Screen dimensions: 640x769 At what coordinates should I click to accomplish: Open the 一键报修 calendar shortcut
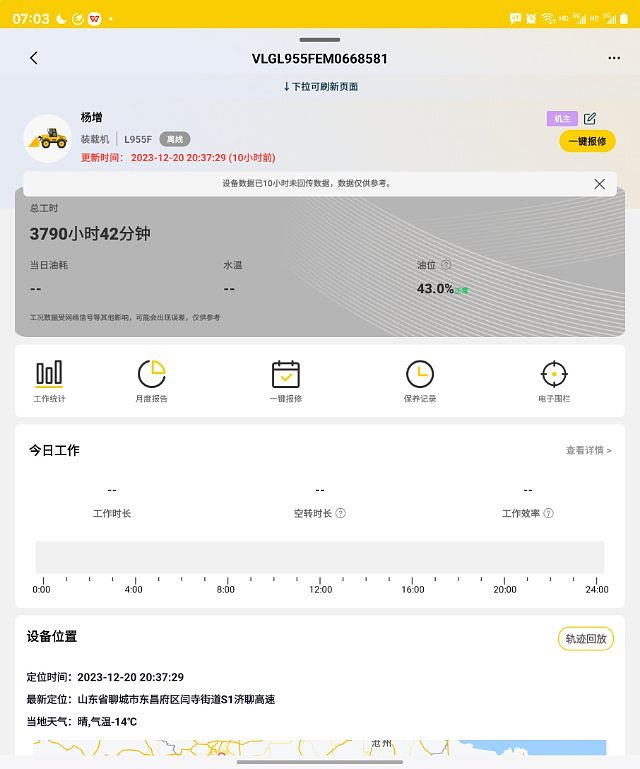tap(286, 381)
